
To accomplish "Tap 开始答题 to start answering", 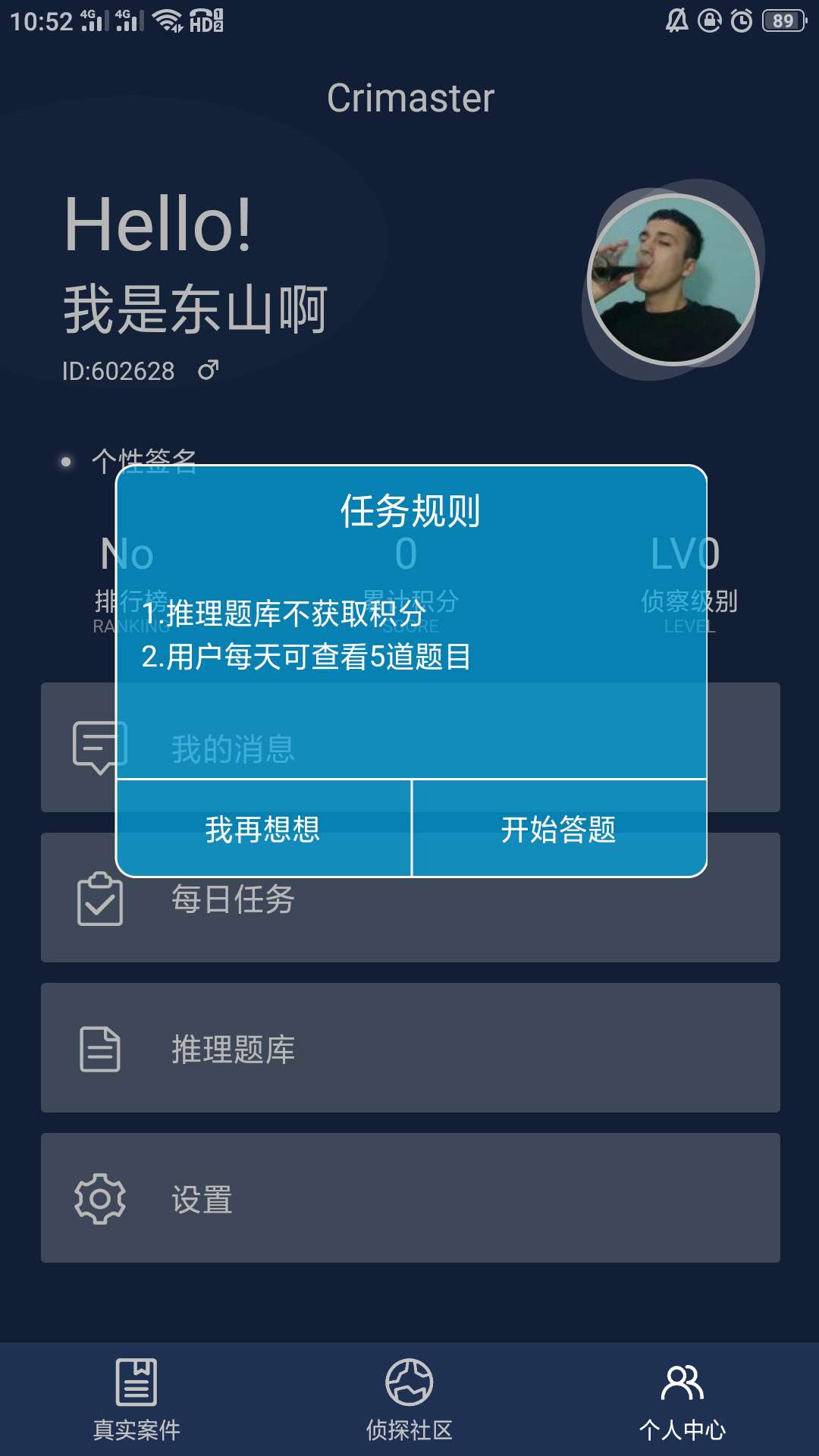I will (559, 829).
